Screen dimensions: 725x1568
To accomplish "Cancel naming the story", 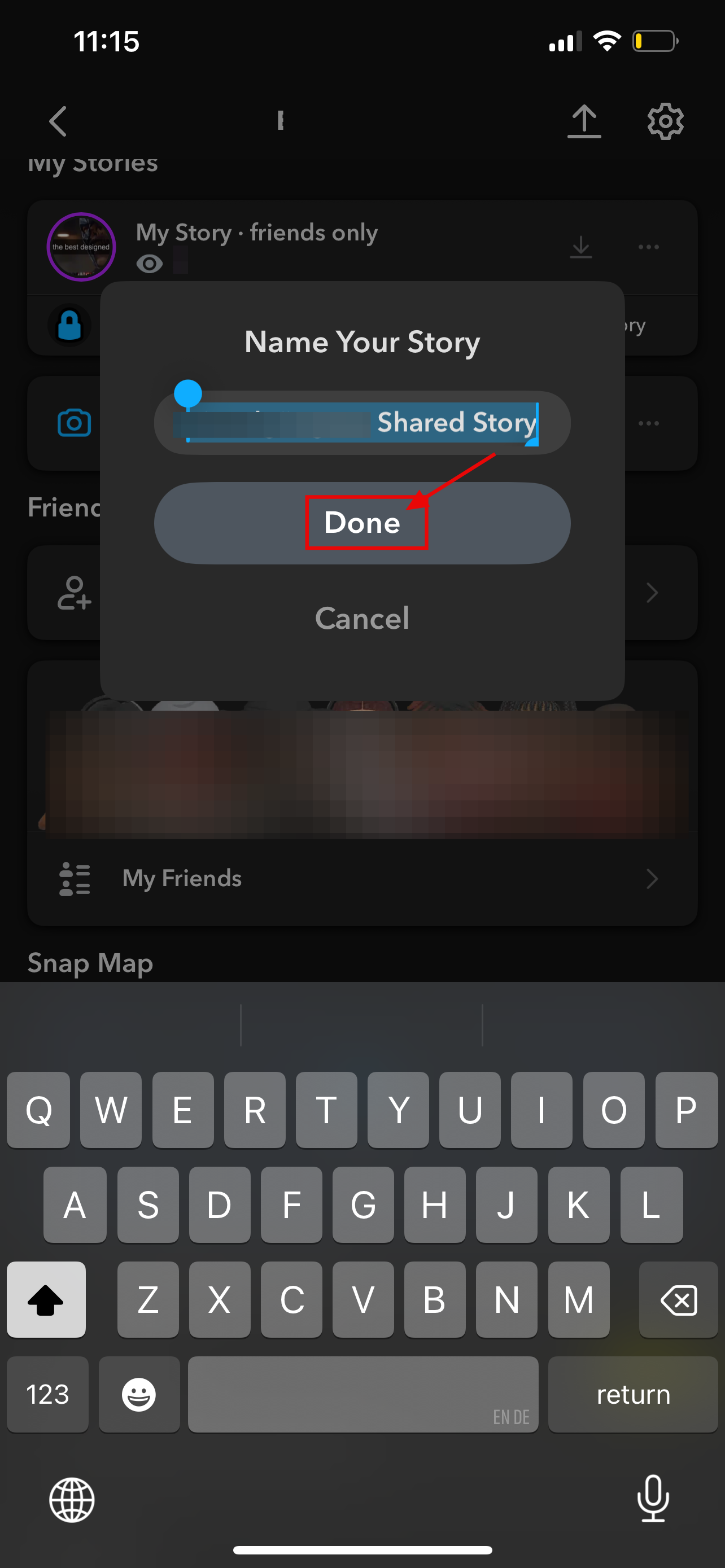I will pyautogui.click(x=361, y=619).
